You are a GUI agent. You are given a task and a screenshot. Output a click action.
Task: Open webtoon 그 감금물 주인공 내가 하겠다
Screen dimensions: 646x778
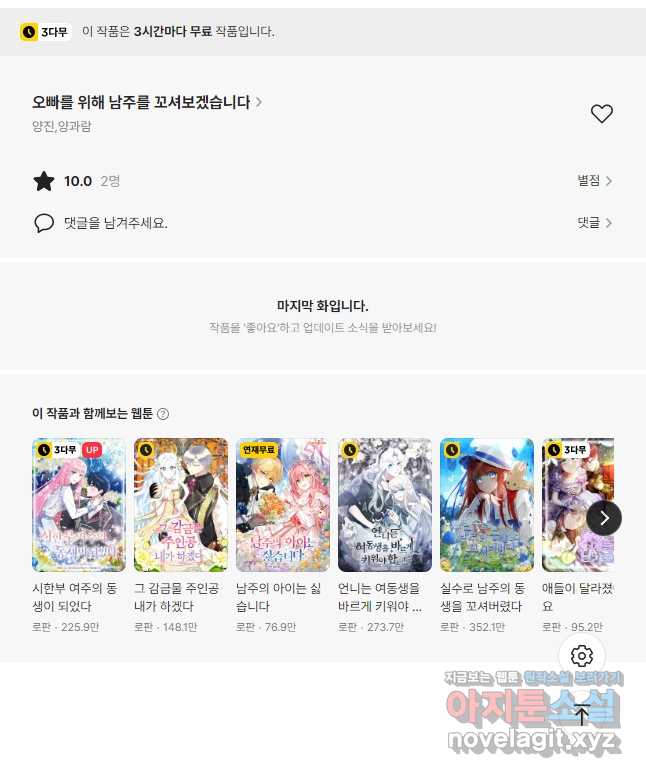click(x=181, y=505)
